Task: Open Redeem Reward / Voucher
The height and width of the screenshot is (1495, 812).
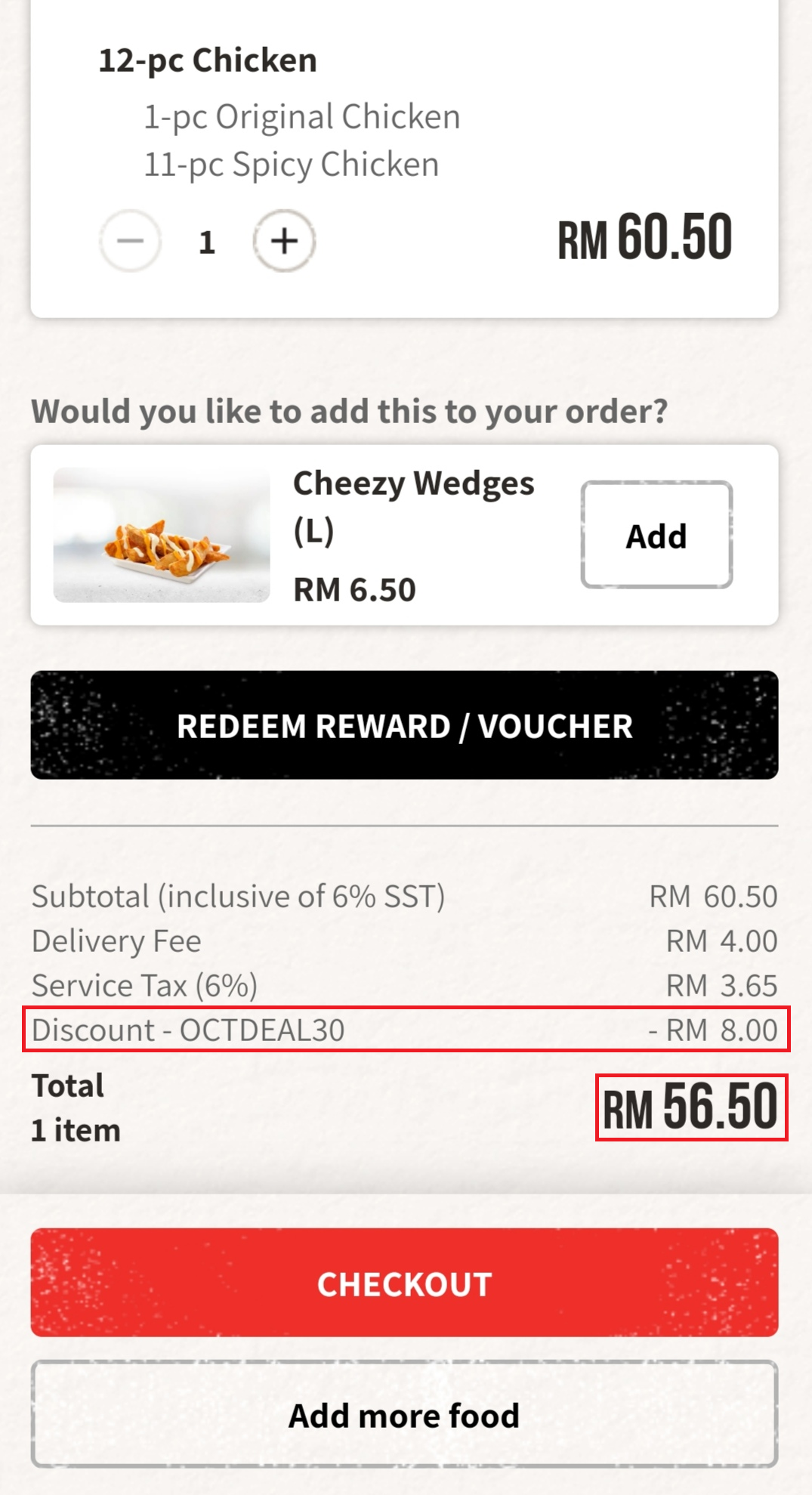Action: [404, 725]
